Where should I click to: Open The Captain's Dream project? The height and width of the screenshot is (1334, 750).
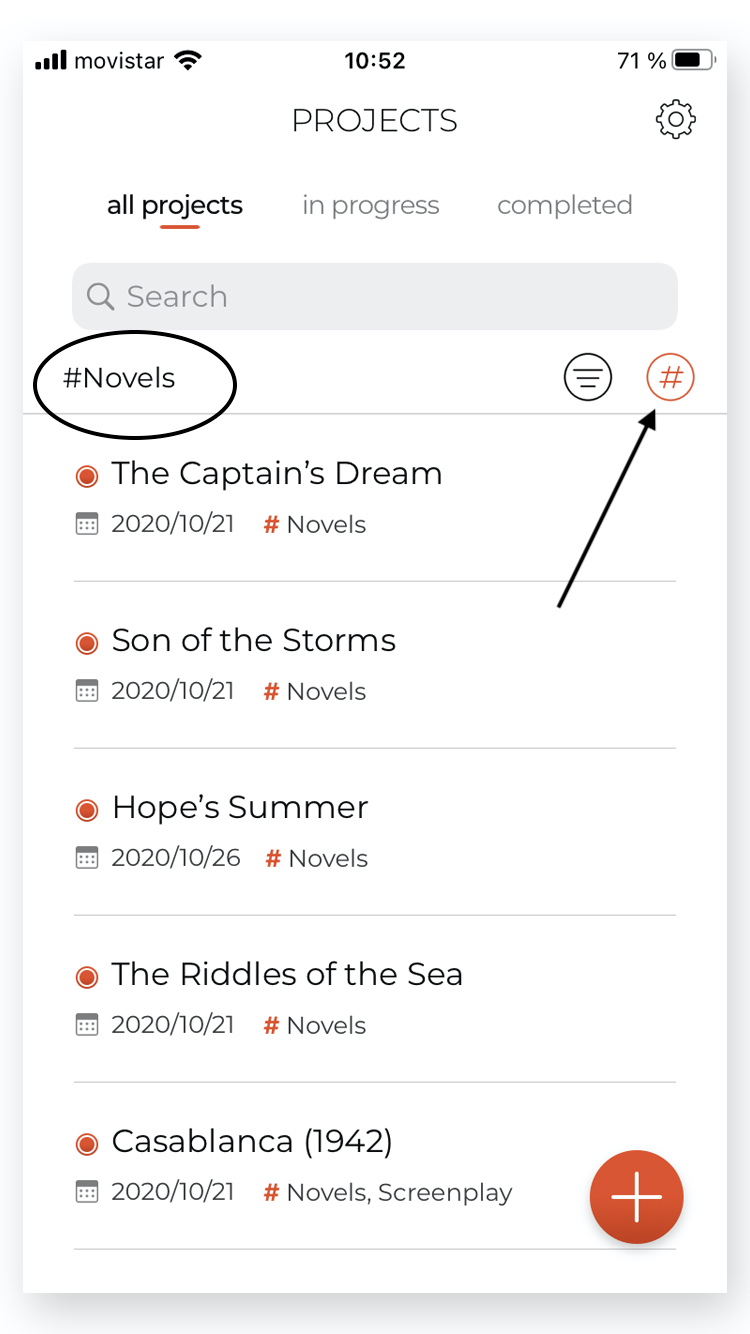(375, 498)
